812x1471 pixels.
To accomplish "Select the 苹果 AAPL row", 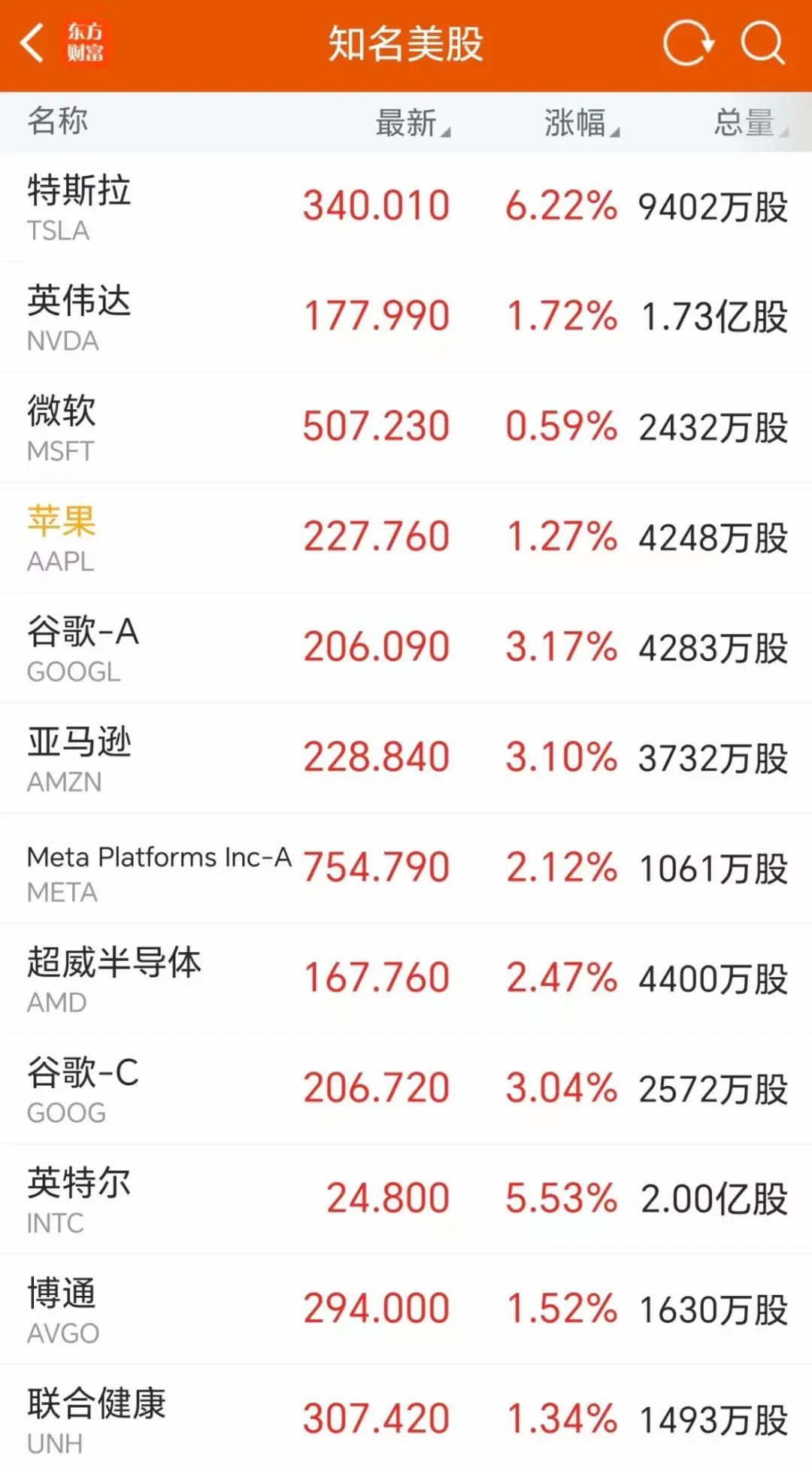I will pos(406,538).
